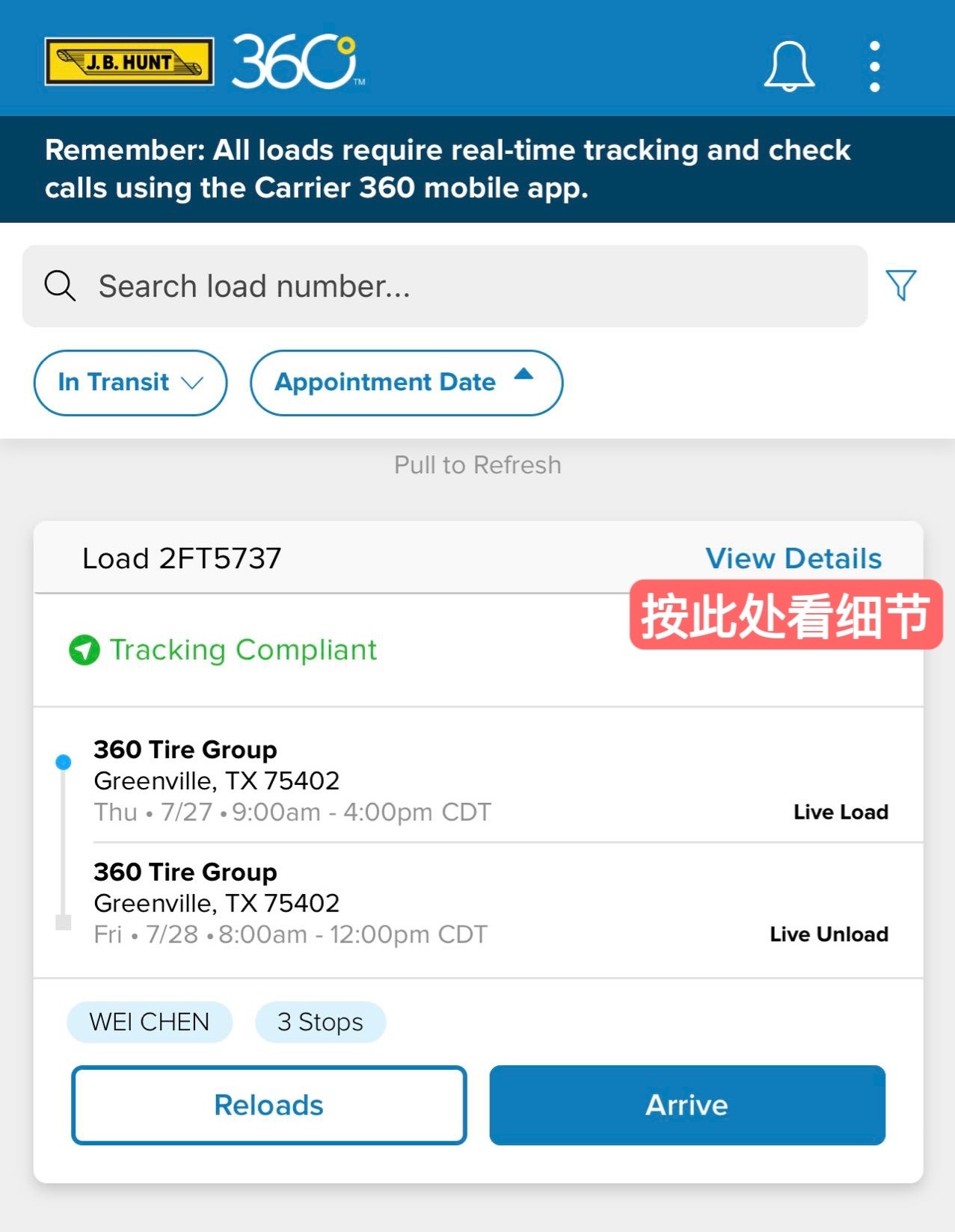Select the 3 Stops chip

(x=320, y=1022)
